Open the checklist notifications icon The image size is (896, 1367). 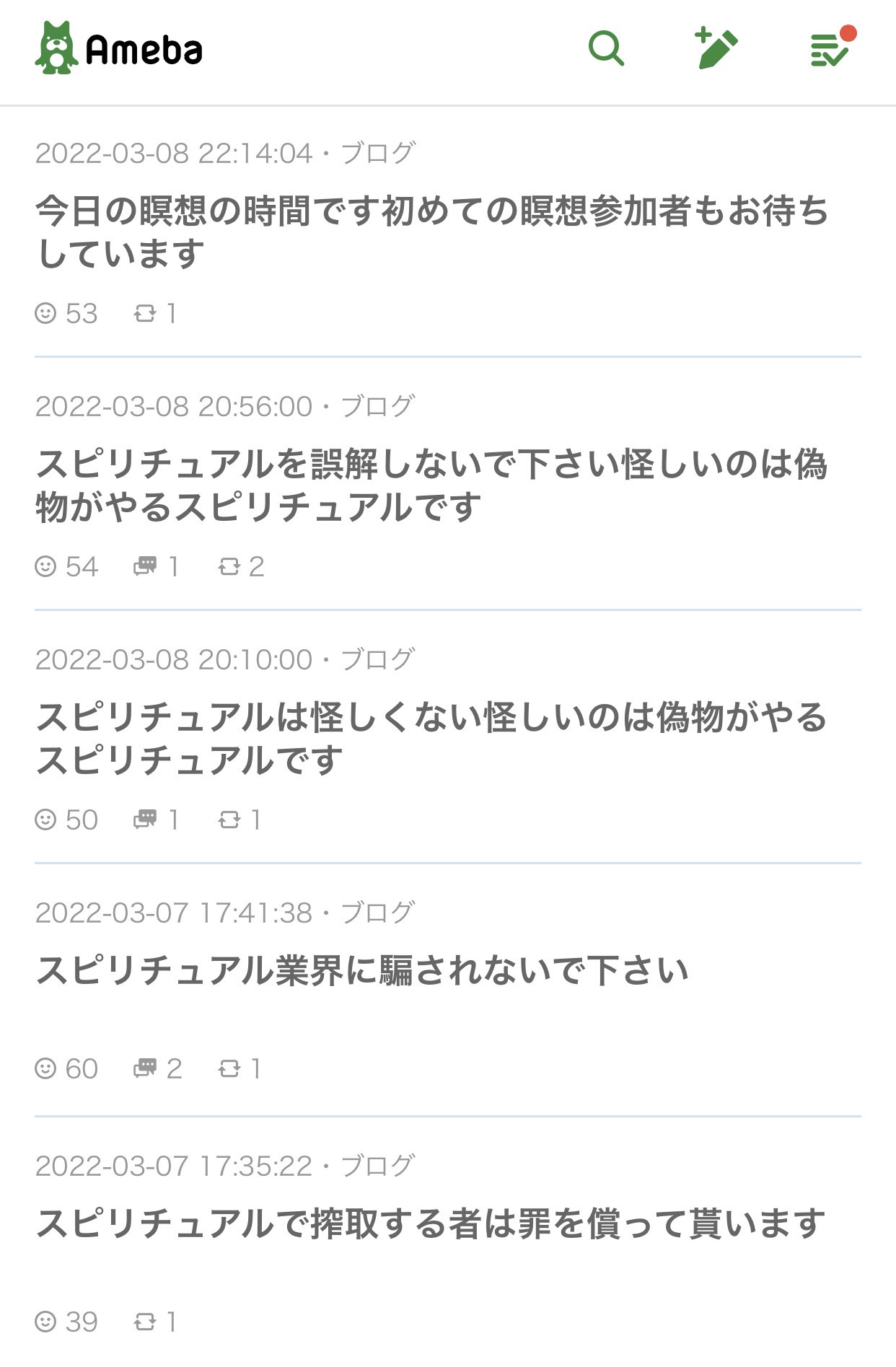click(x=830, y=49)
